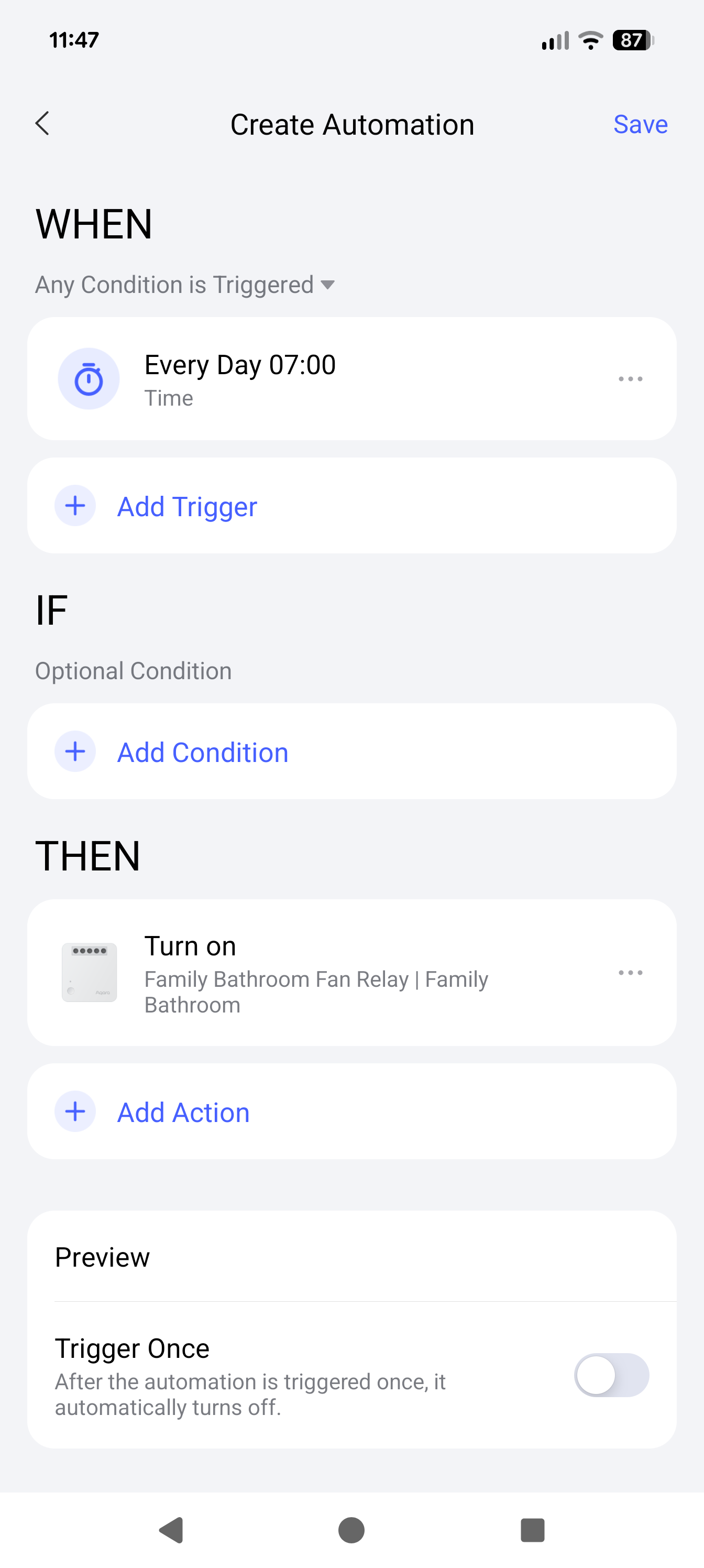Go back from Create Automation

[42, 124]
